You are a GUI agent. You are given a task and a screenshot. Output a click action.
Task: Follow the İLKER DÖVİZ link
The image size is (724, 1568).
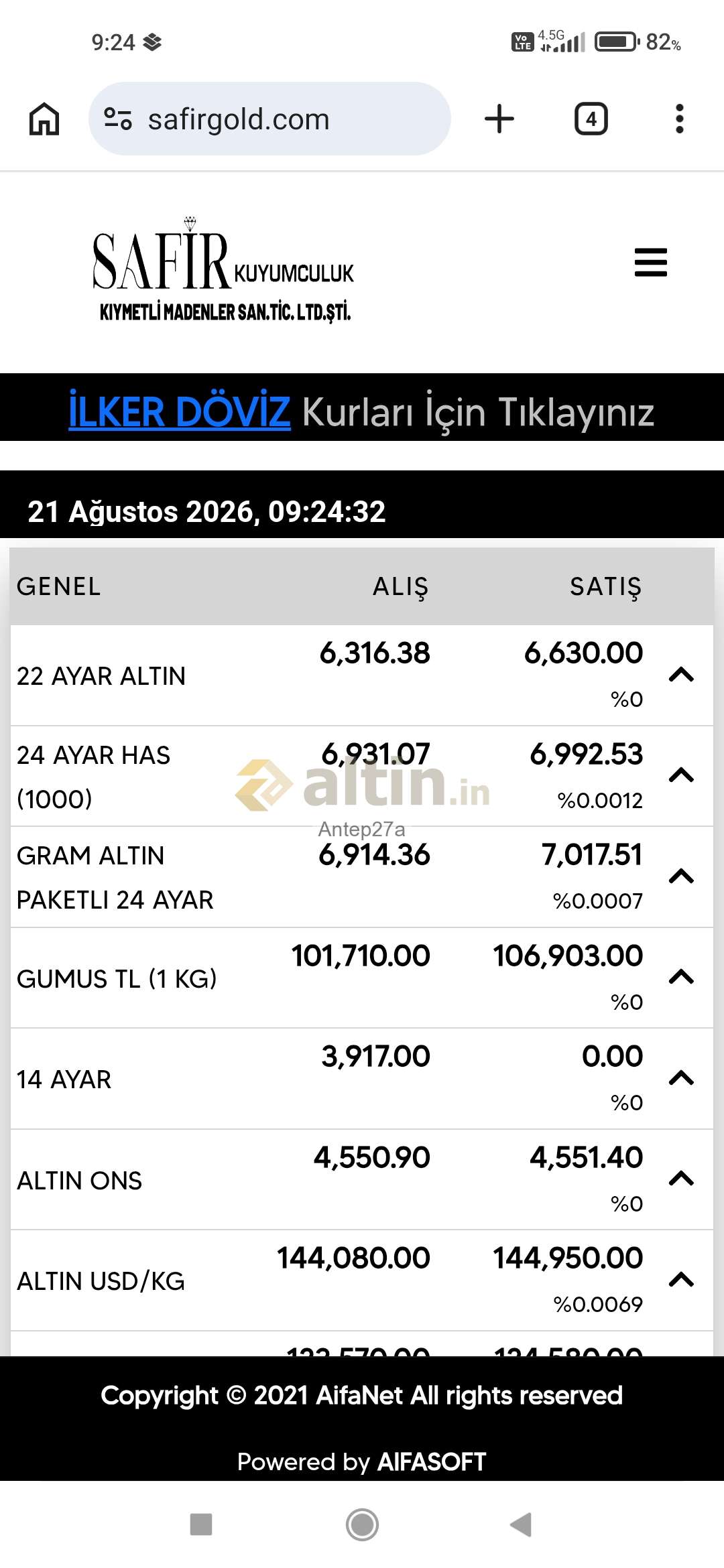point(180,411)
